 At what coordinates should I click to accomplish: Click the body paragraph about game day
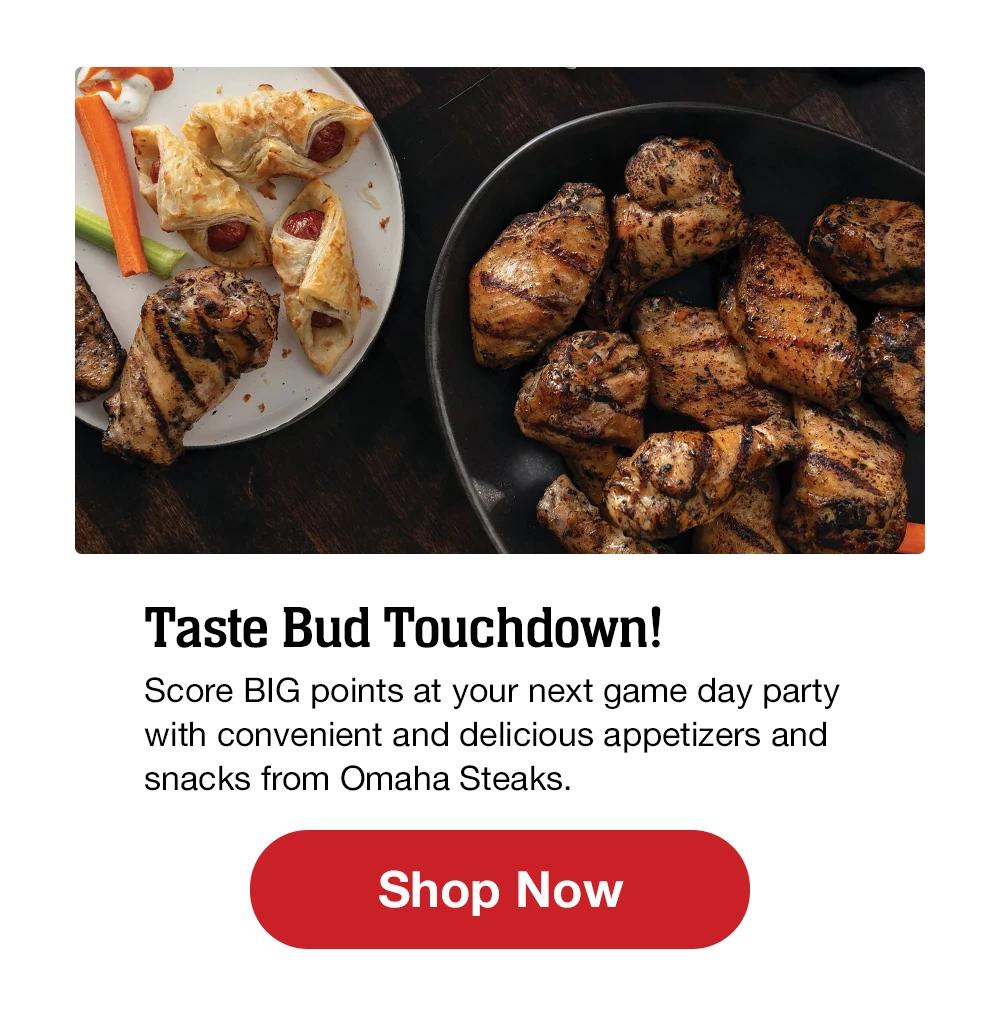click(x=490, y=732)
